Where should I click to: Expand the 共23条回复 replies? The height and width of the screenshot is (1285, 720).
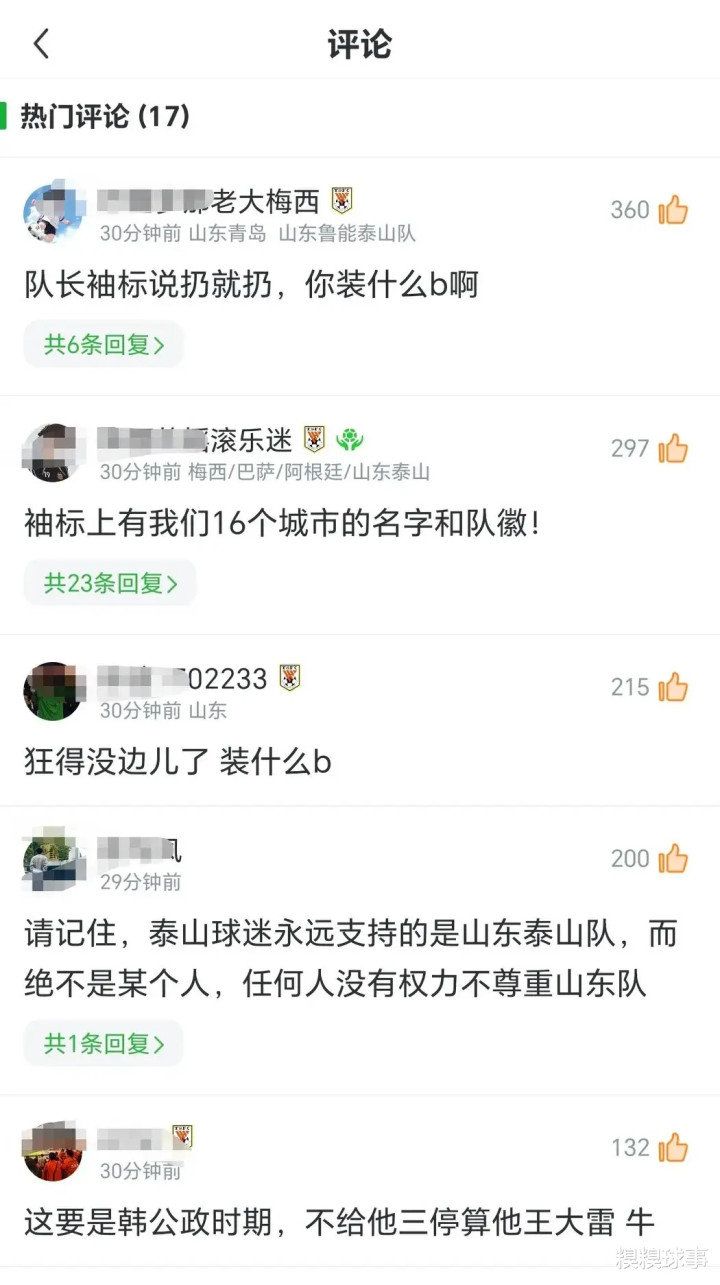tap(110, 583)
